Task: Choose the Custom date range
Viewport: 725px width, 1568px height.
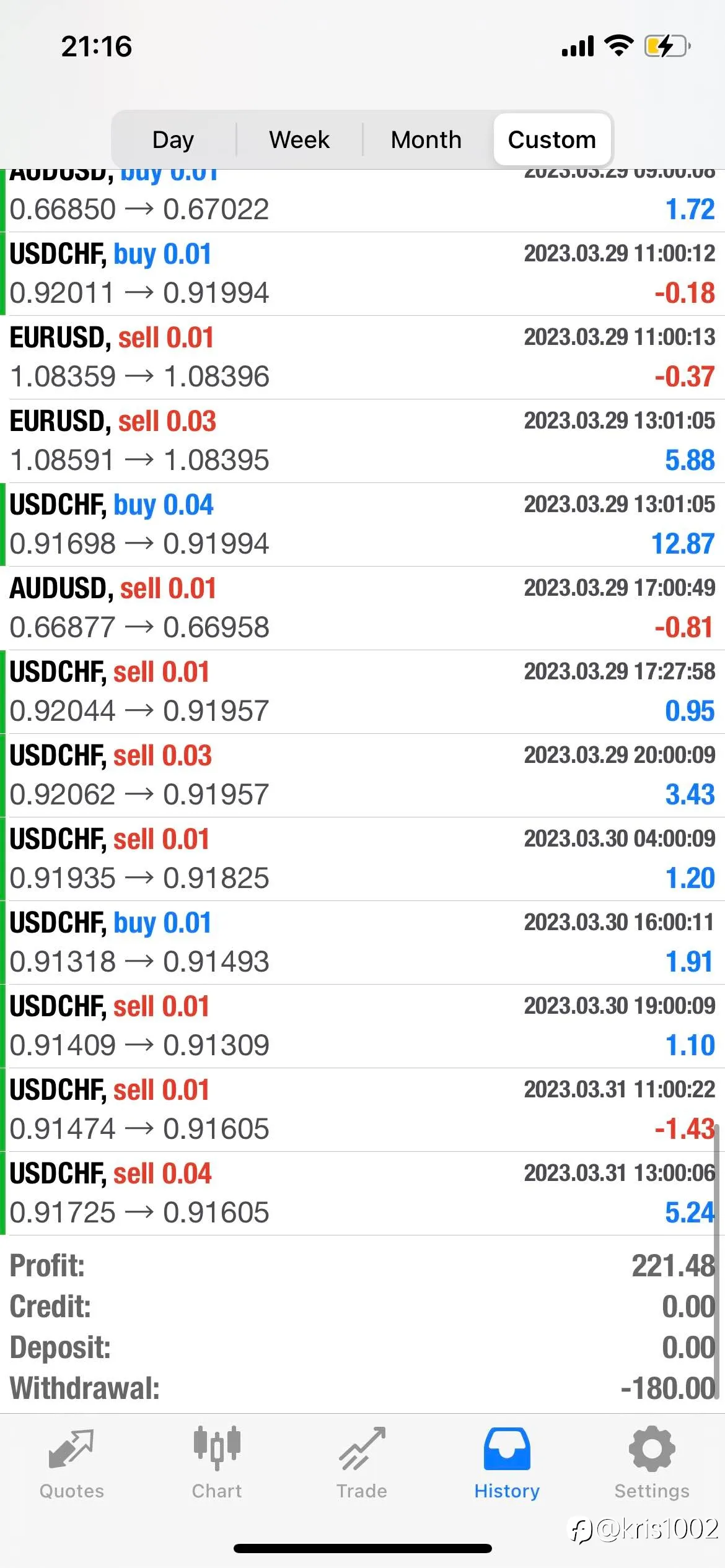Action: click(x=552, y=139)
